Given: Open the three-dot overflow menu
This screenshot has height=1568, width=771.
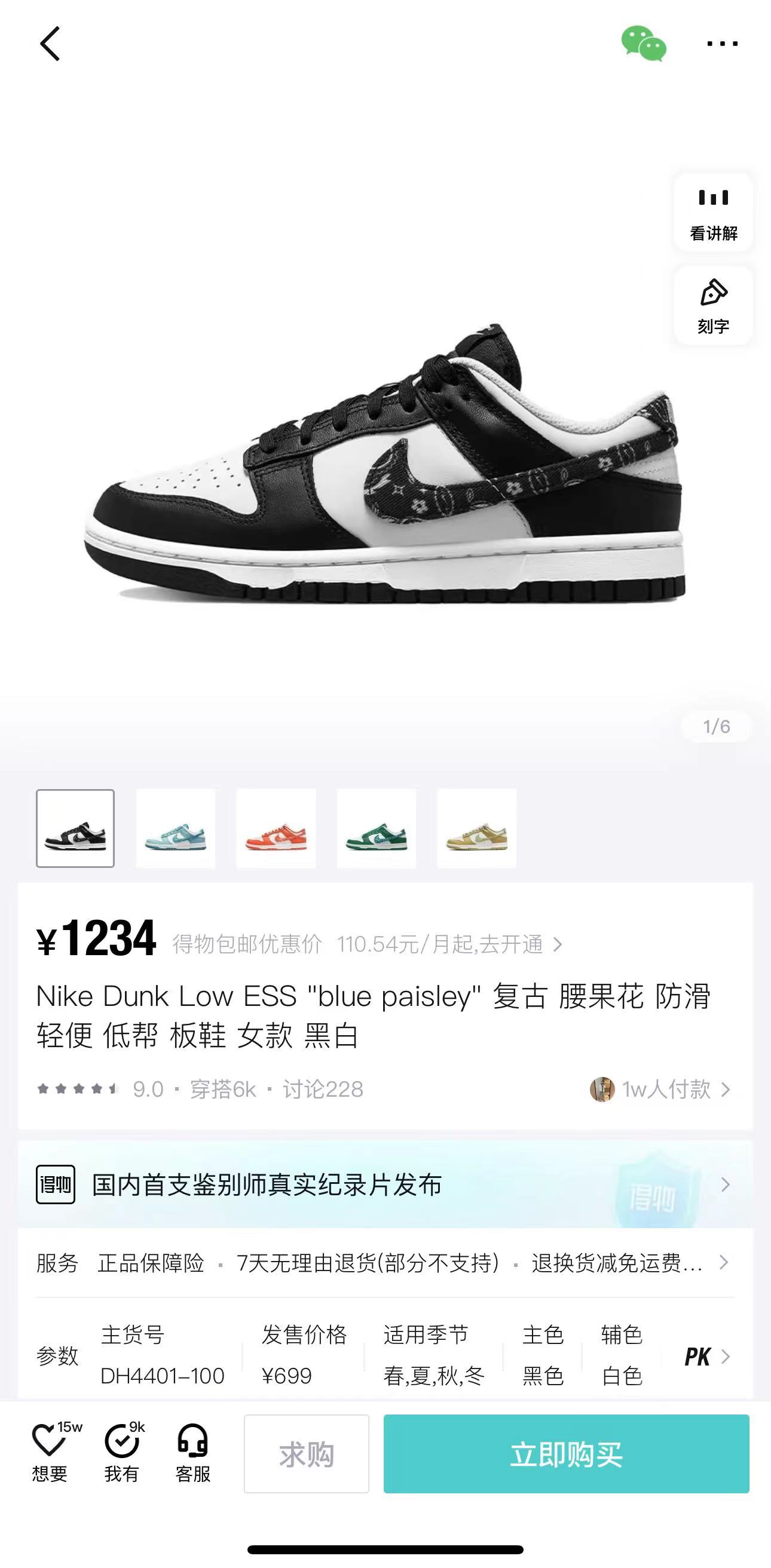Looking at the screenshot, I should [x=722, y=44].
